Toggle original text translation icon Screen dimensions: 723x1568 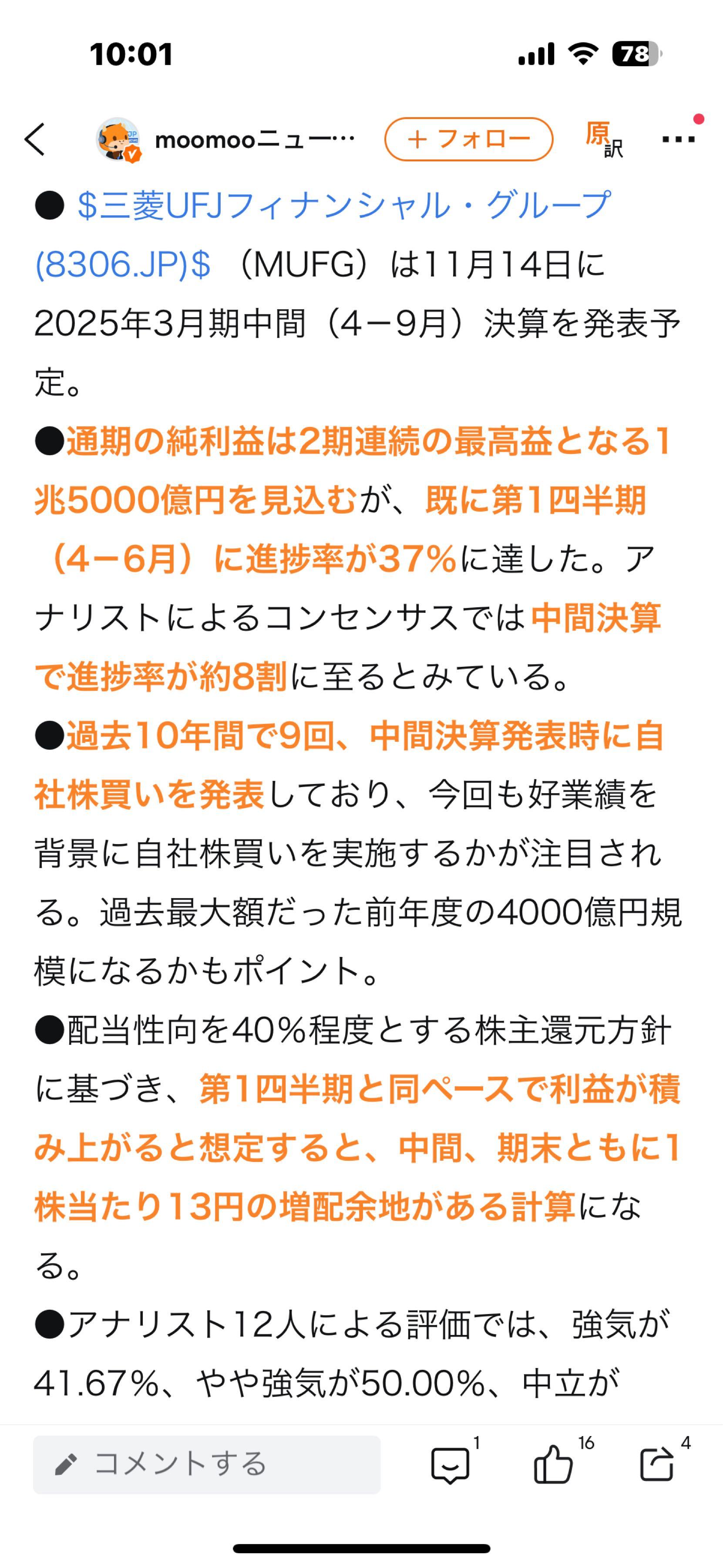pyautogui.click(x=603, y=139)
